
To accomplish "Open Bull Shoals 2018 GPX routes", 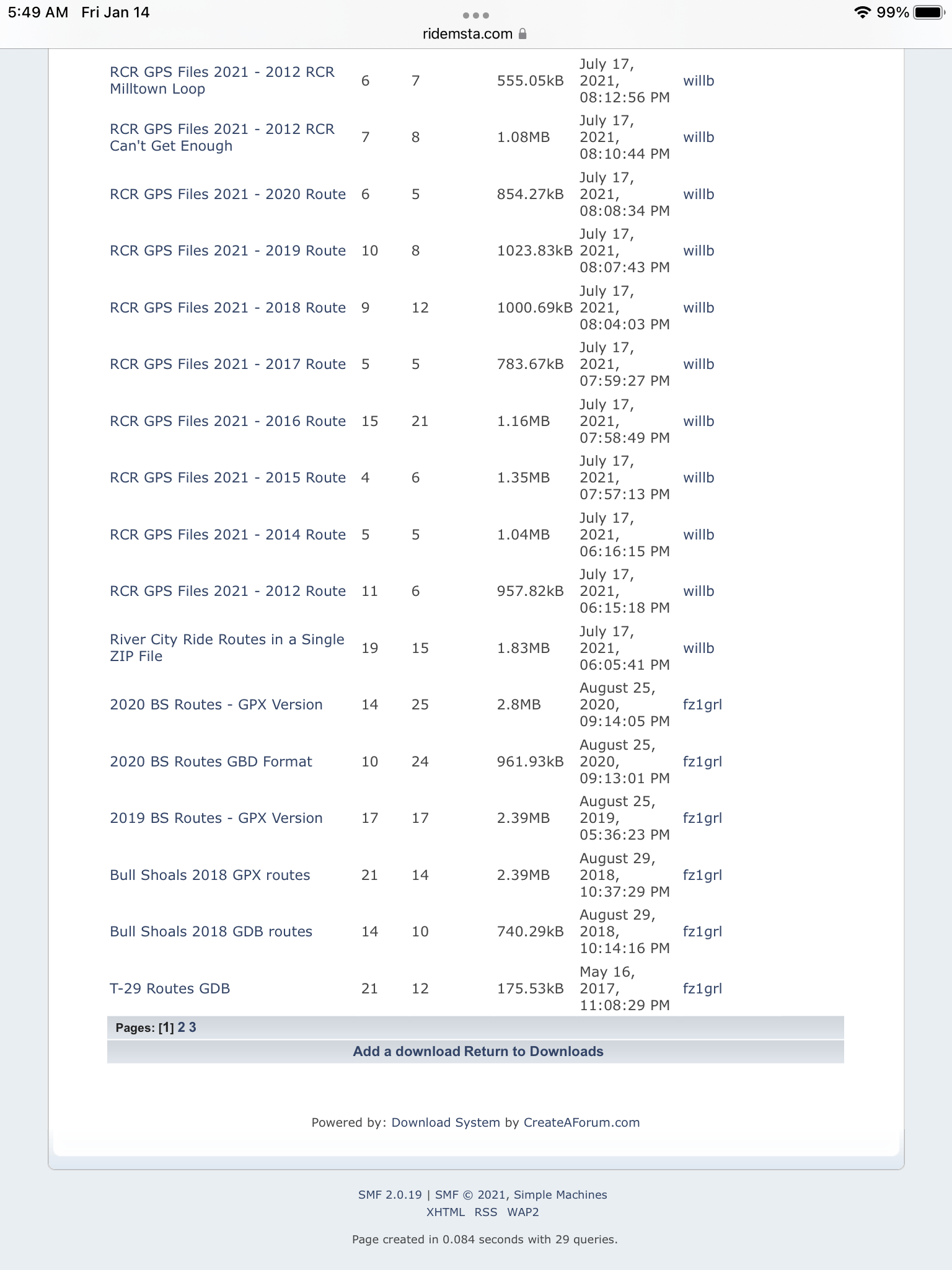I will tap(210, 875).
